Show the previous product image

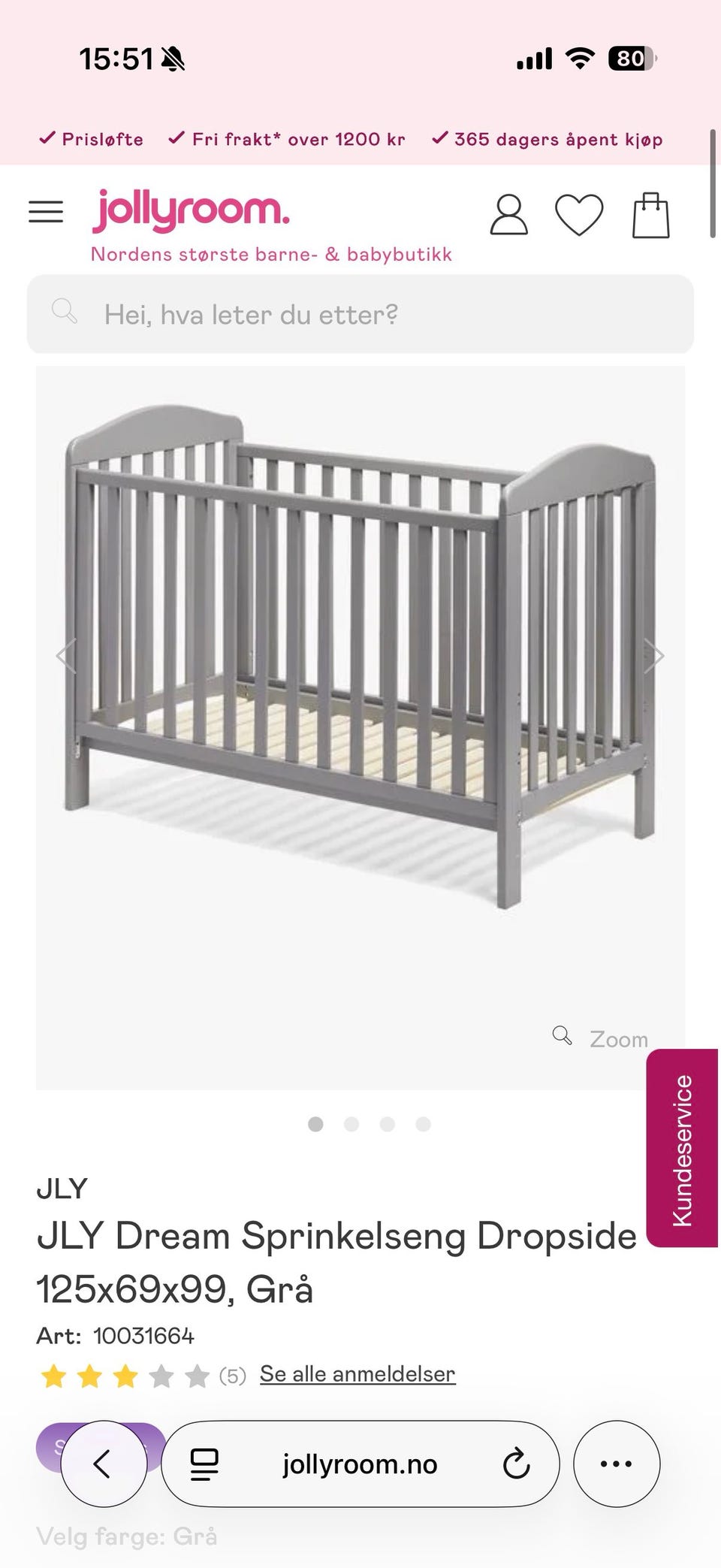click(x=66, y=656)
